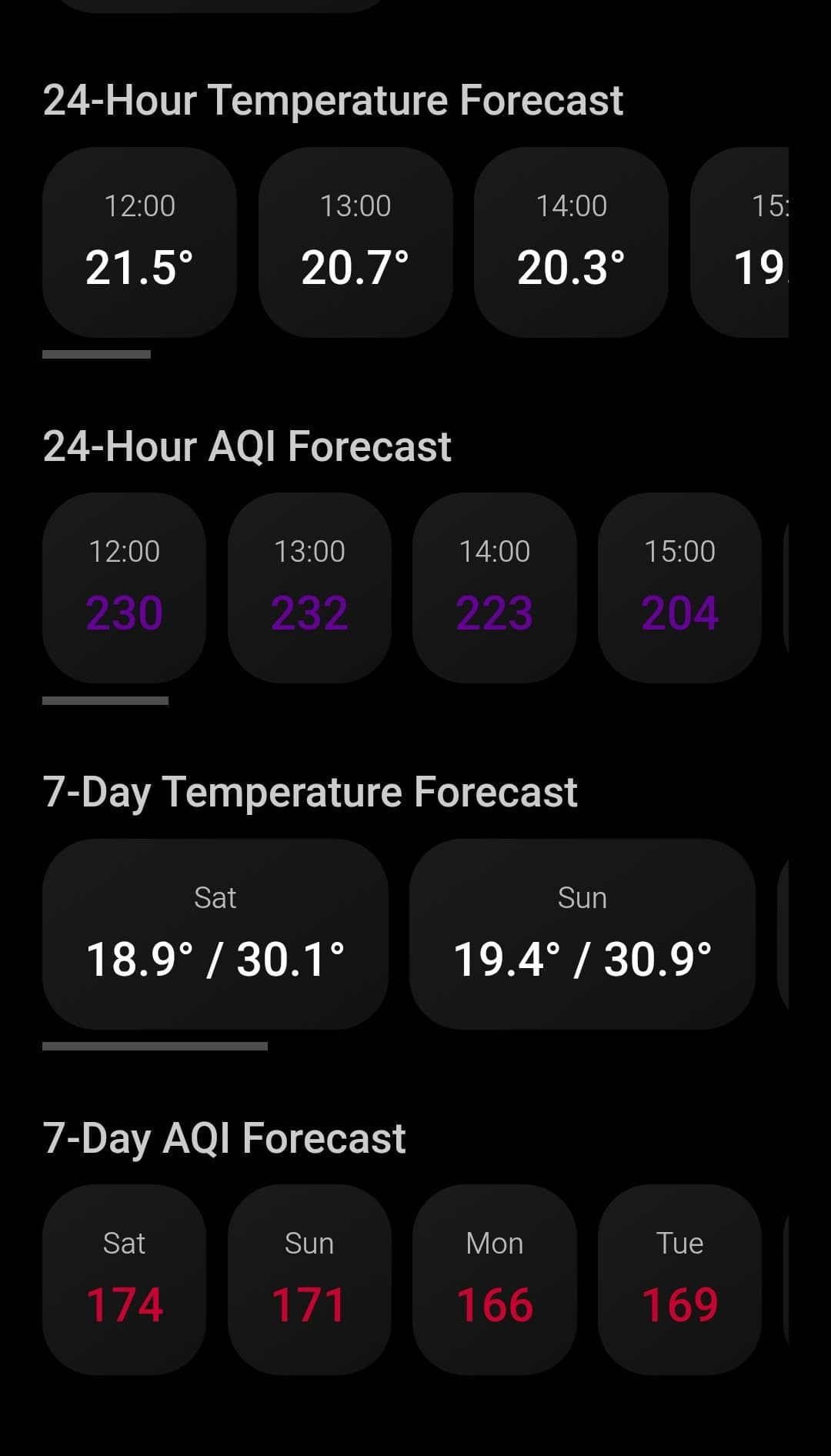Click the 7-Day AQI Forecast heading

tap(224, 1137)
